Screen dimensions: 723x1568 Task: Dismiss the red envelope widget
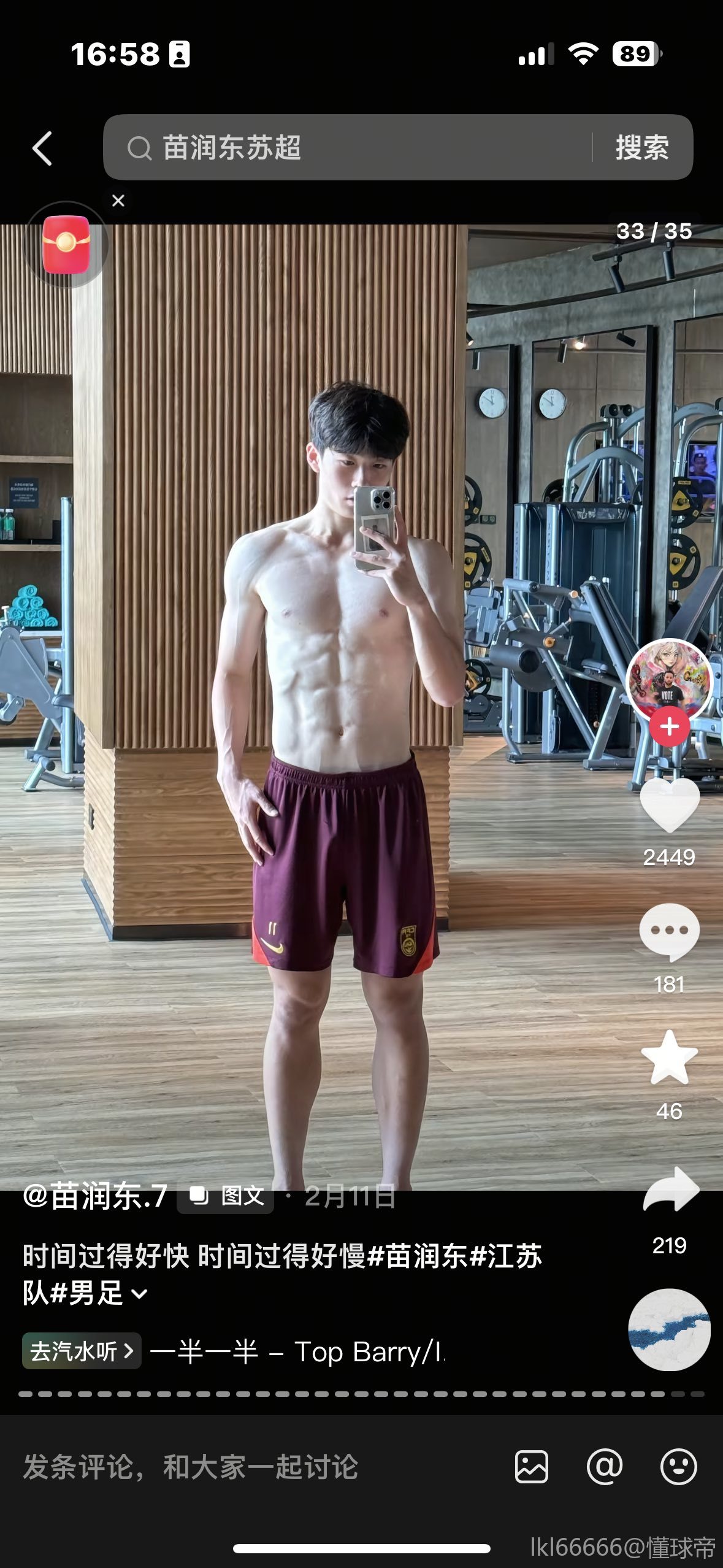coord(118,201)
